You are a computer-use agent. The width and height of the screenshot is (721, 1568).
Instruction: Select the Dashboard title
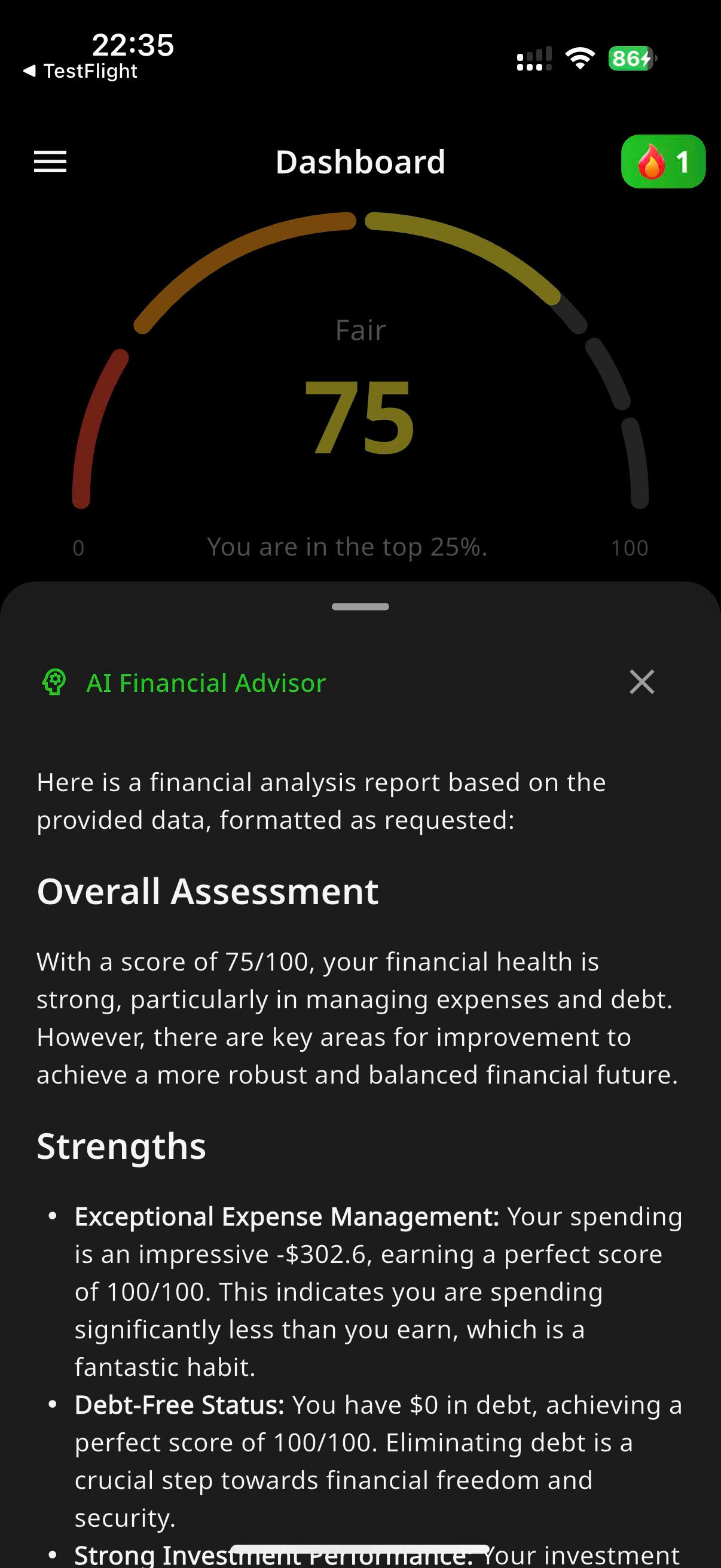point(360,161)
